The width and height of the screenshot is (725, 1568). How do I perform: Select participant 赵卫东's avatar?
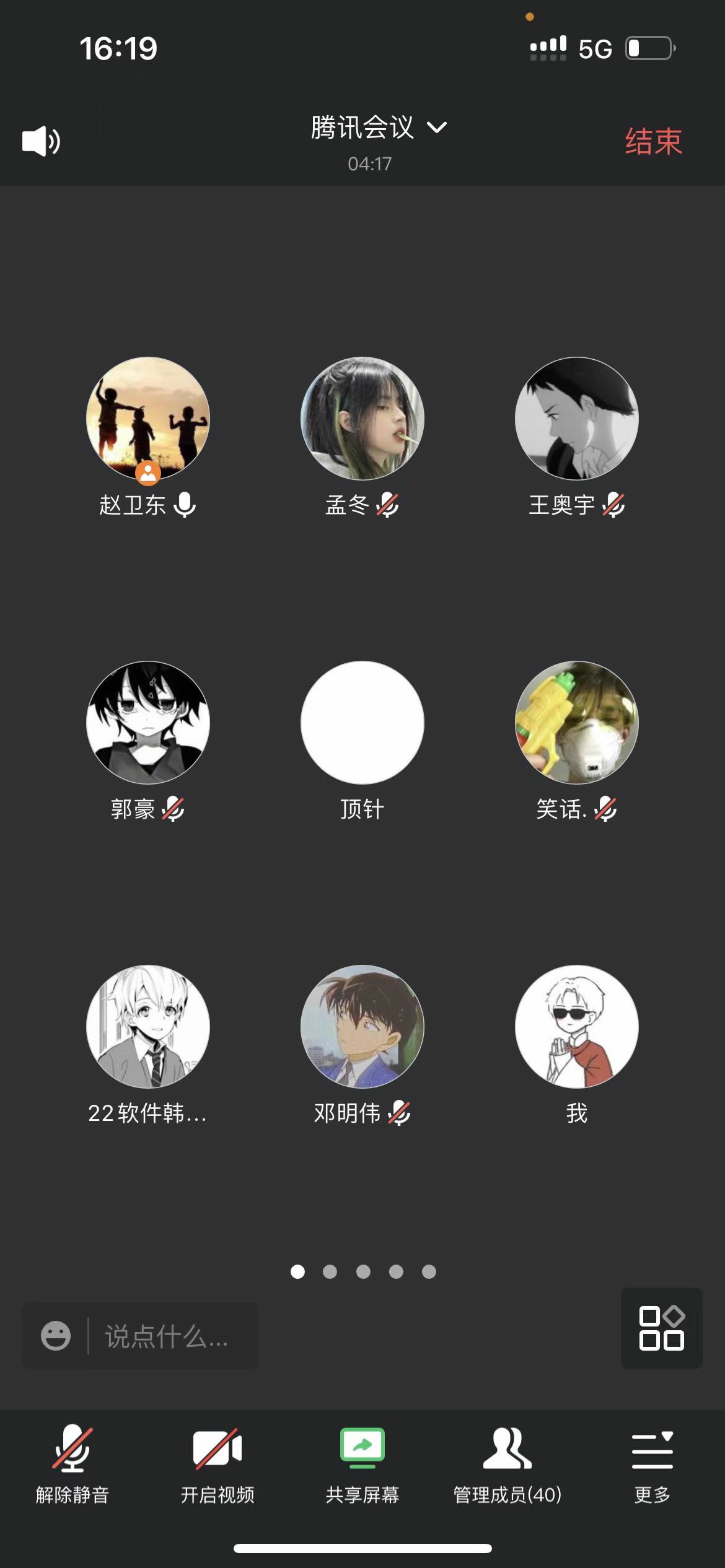(x=148, y=419)
